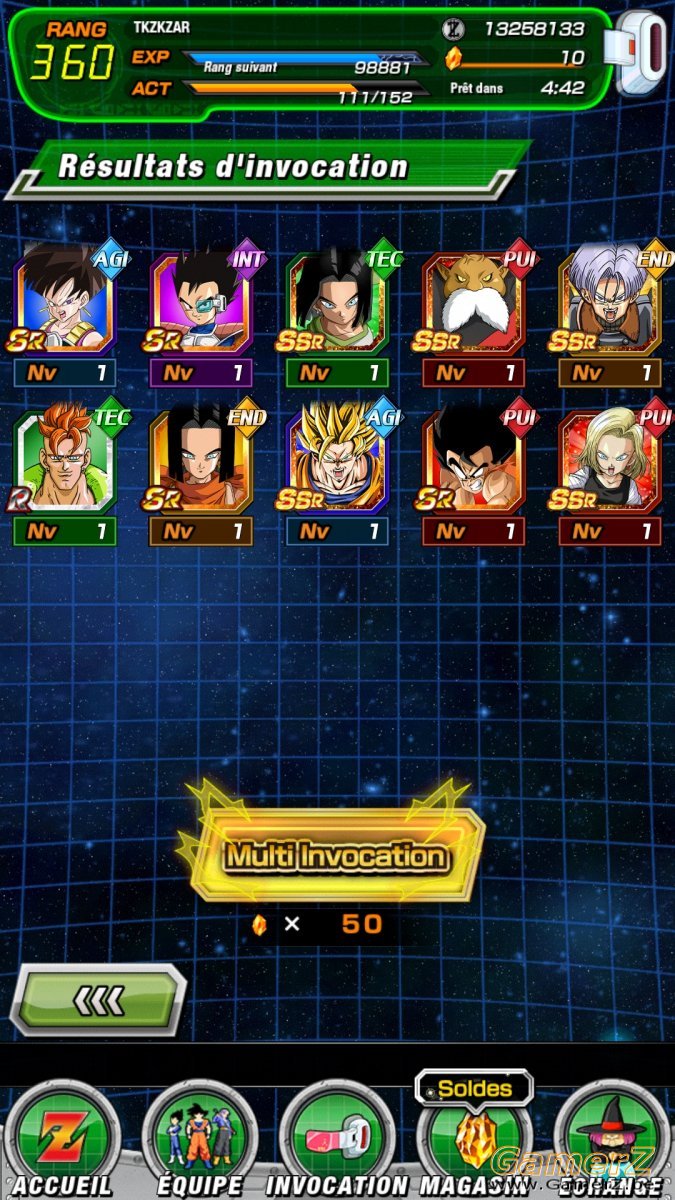
Task: Go back with the green arrow button
Action: pos(98,999)
